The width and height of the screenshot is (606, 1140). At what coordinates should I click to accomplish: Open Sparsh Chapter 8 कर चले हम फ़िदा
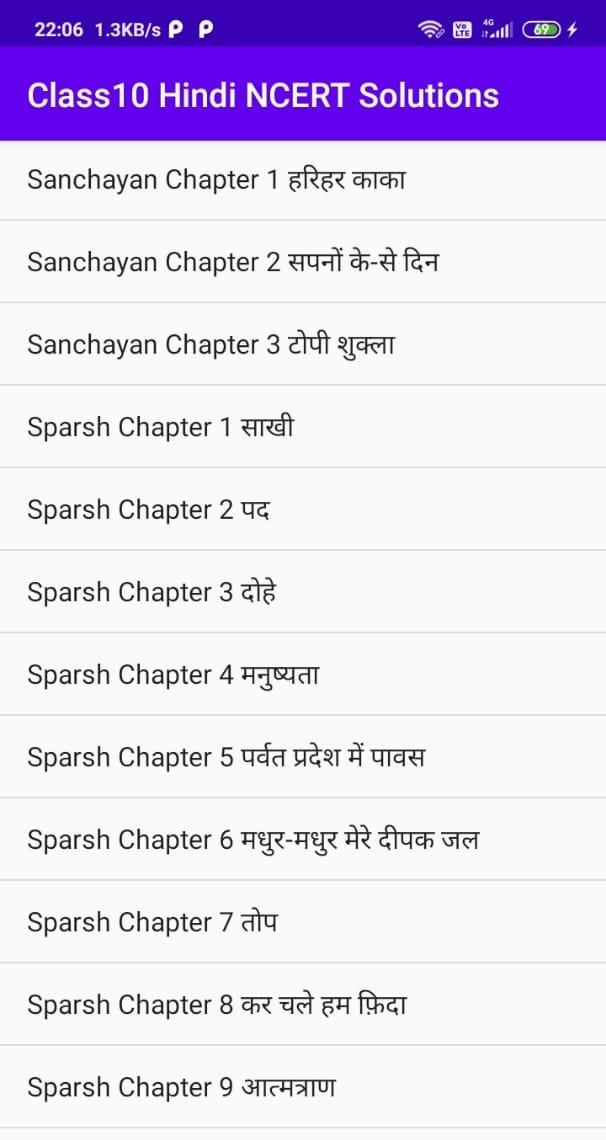coord(303,1004)
